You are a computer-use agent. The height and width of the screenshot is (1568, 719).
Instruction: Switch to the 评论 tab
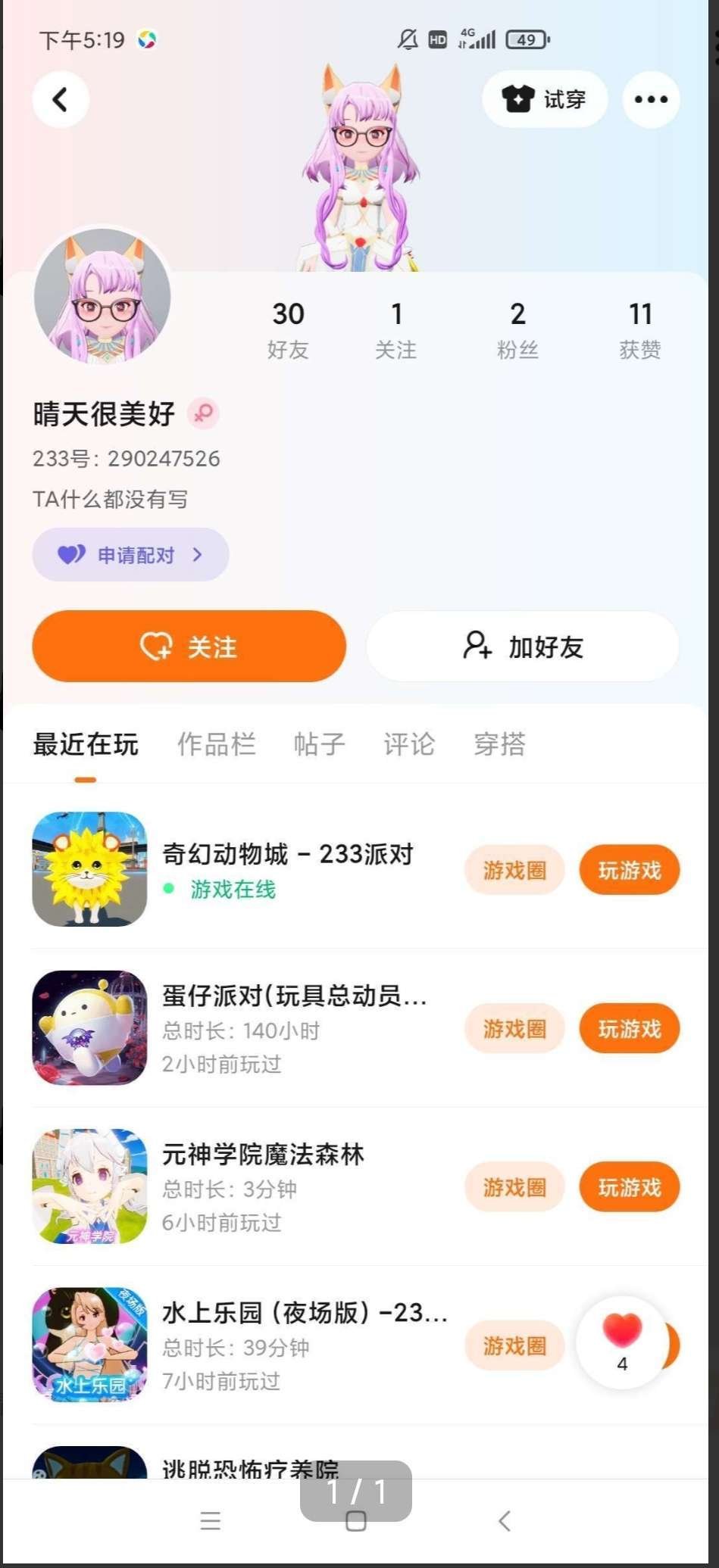point(408,744)
